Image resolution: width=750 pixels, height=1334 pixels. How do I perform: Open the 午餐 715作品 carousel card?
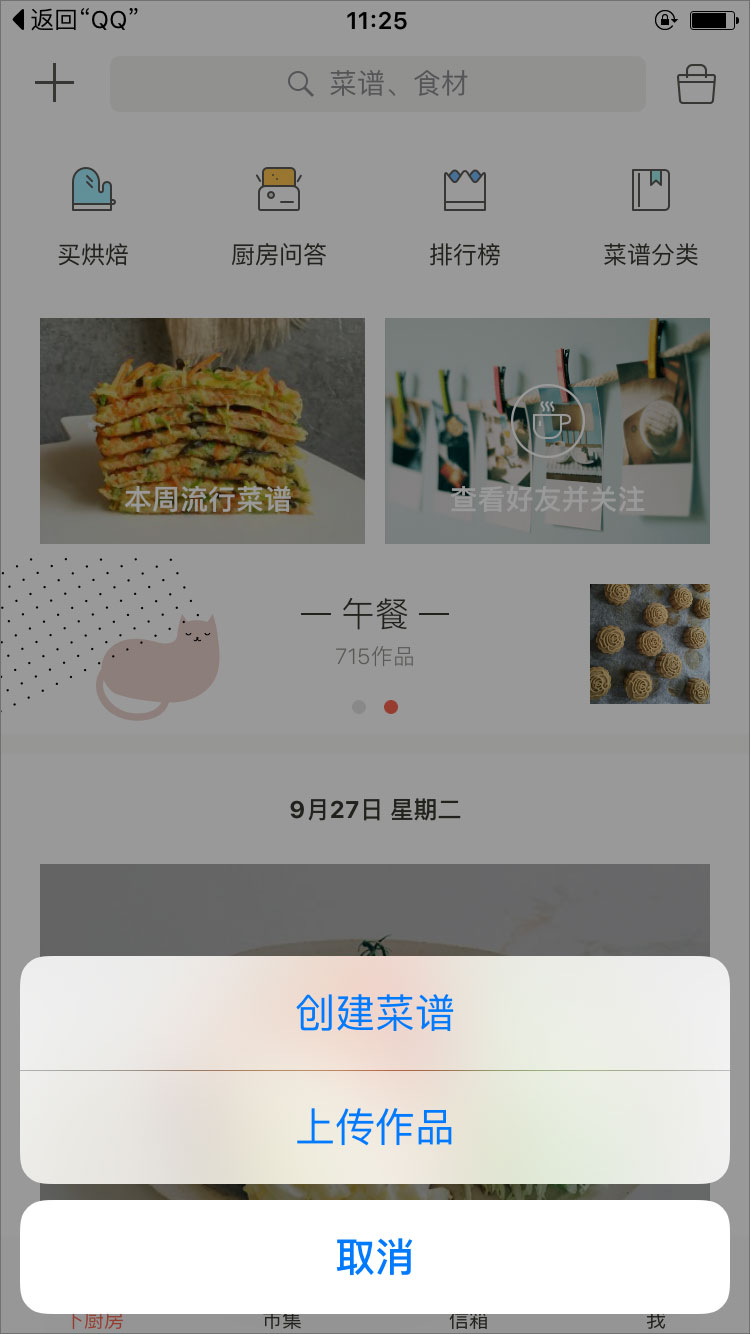(375, 630)
